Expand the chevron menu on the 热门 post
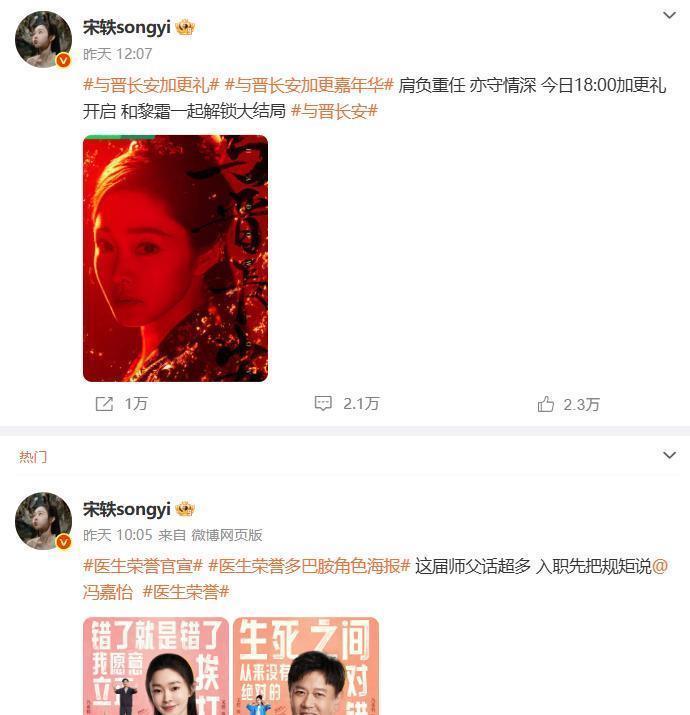Screen dimensions: 690x715 [669, 456]
